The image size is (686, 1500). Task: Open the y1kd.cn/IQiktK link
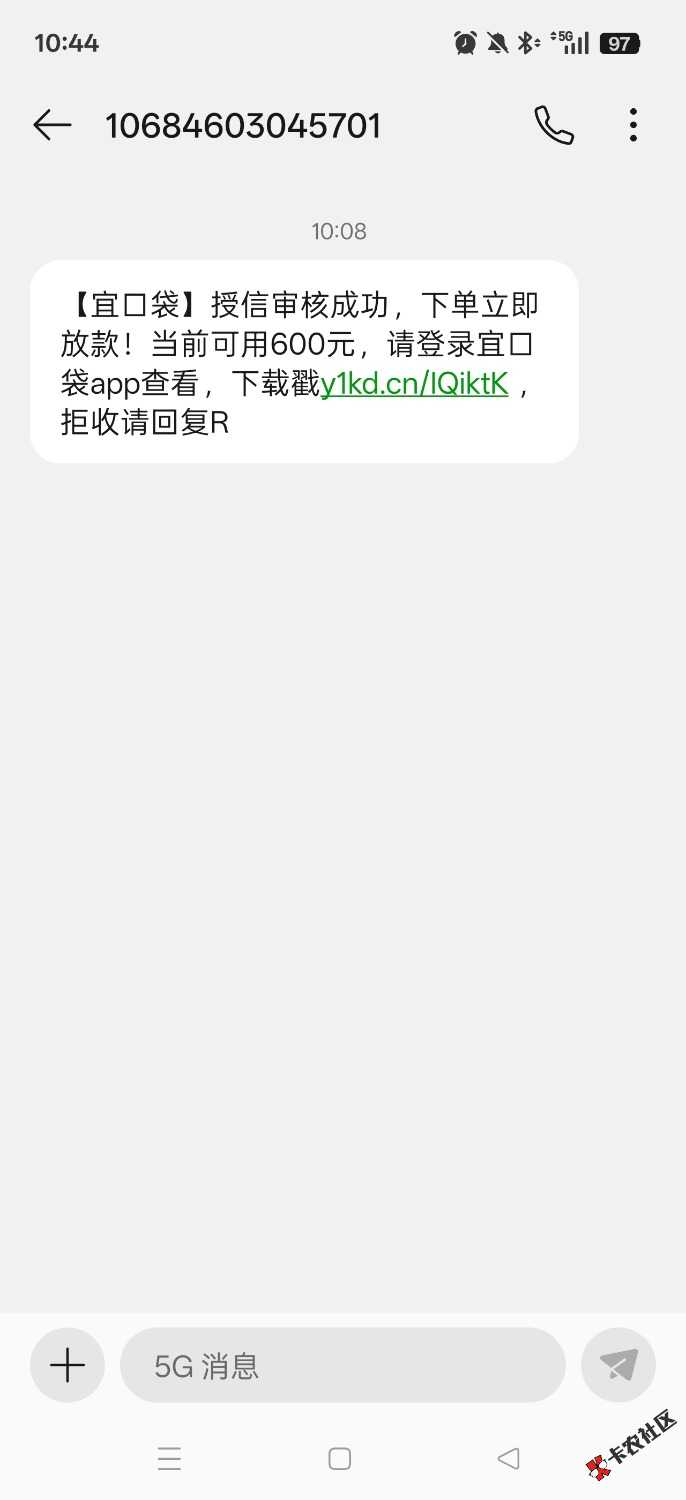coord(414,384)
